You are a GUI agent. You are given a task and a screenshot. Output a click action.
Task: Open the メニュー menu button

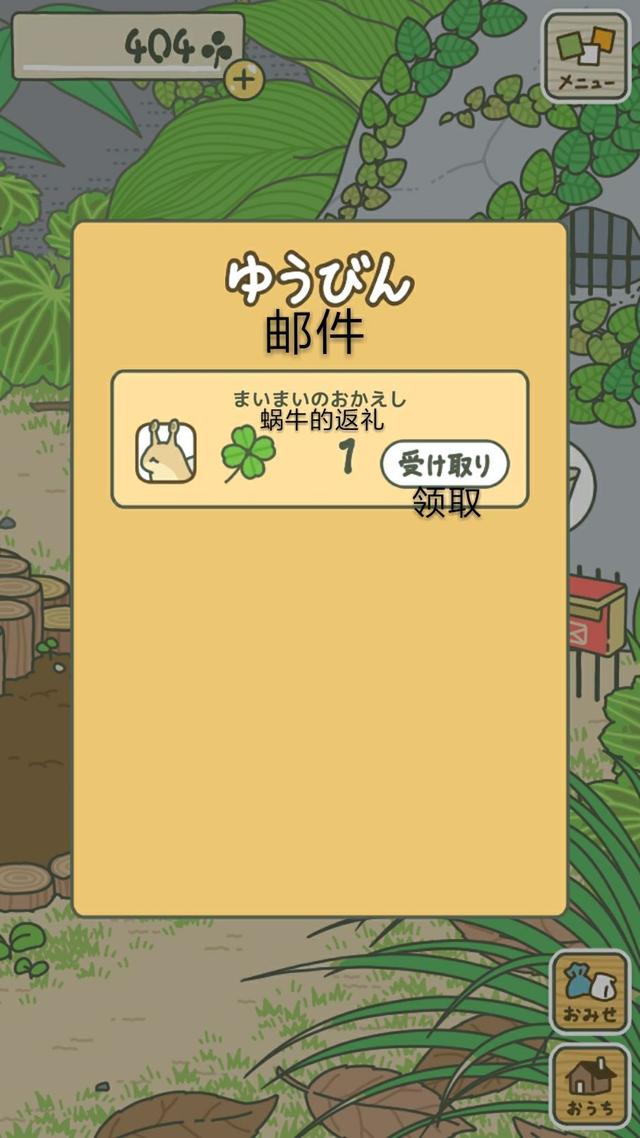586,56
